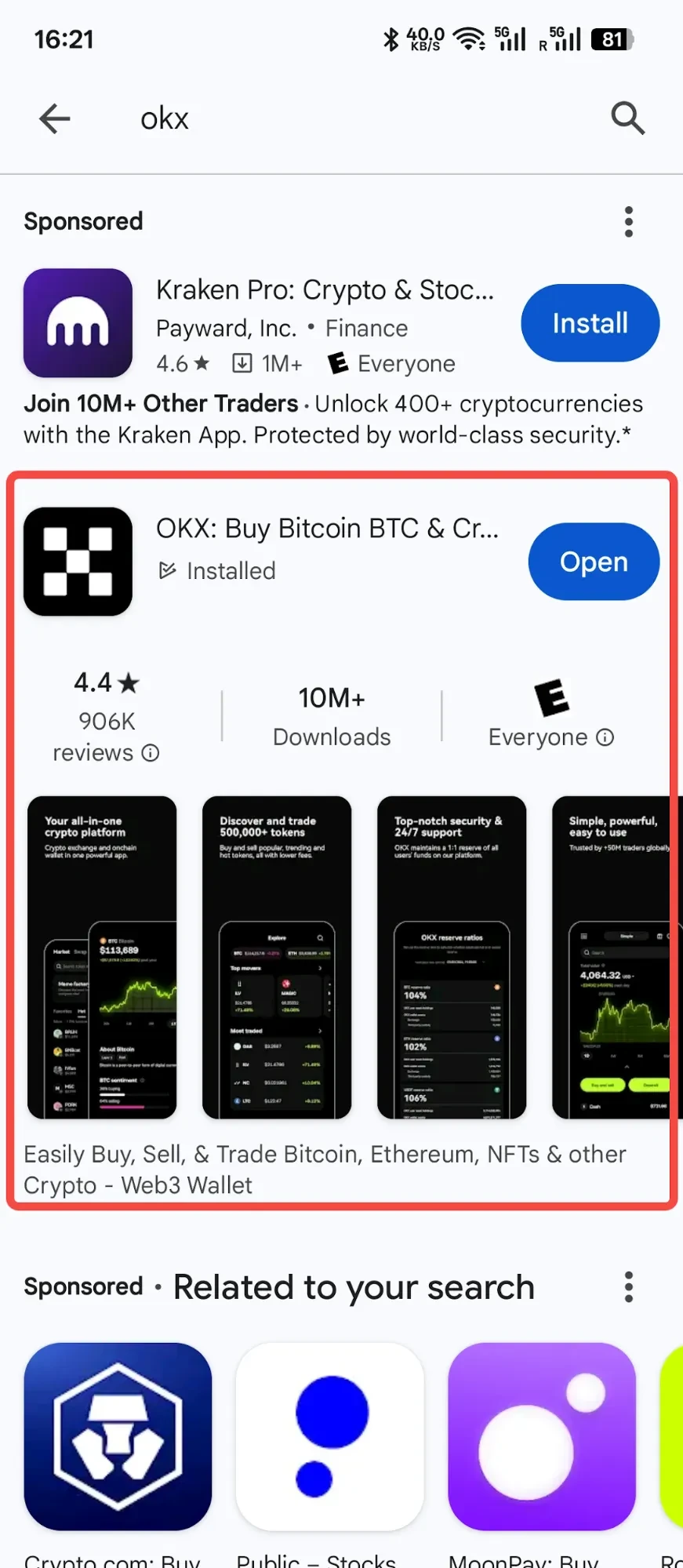Go back from search results
This screenshot has width=683, height=1568.
coord(55,119)
